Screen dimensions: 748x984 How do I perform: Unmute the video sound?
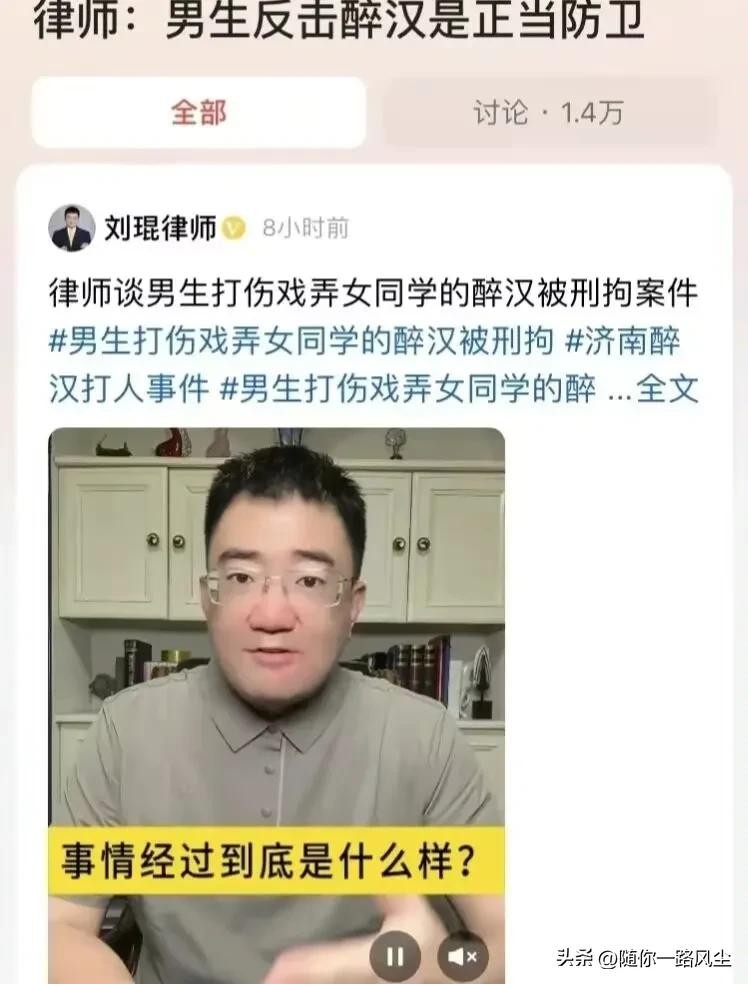tap(462, 957)
